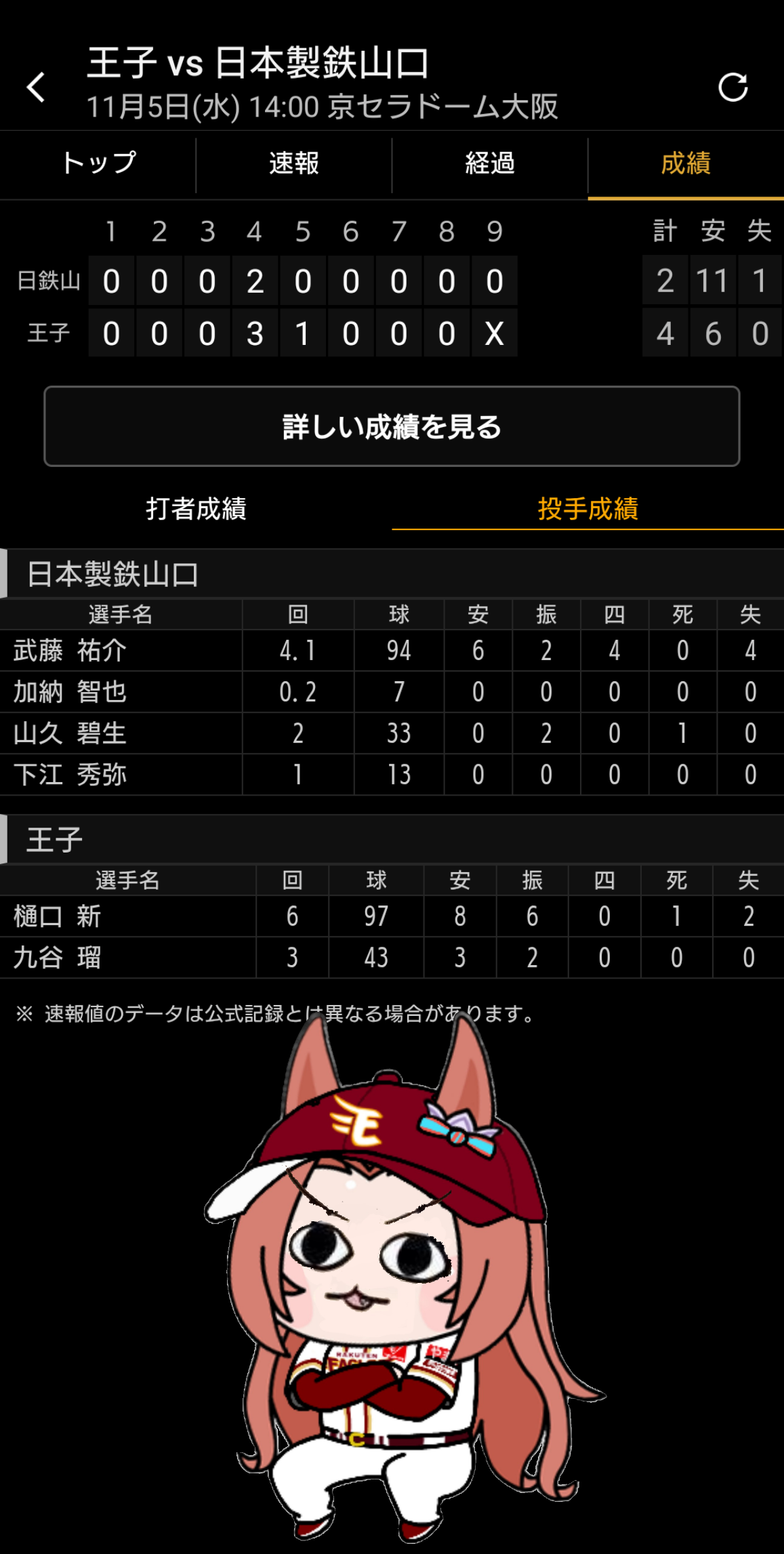
Task: Refresh the game data
Action: [x=733, y=87]
